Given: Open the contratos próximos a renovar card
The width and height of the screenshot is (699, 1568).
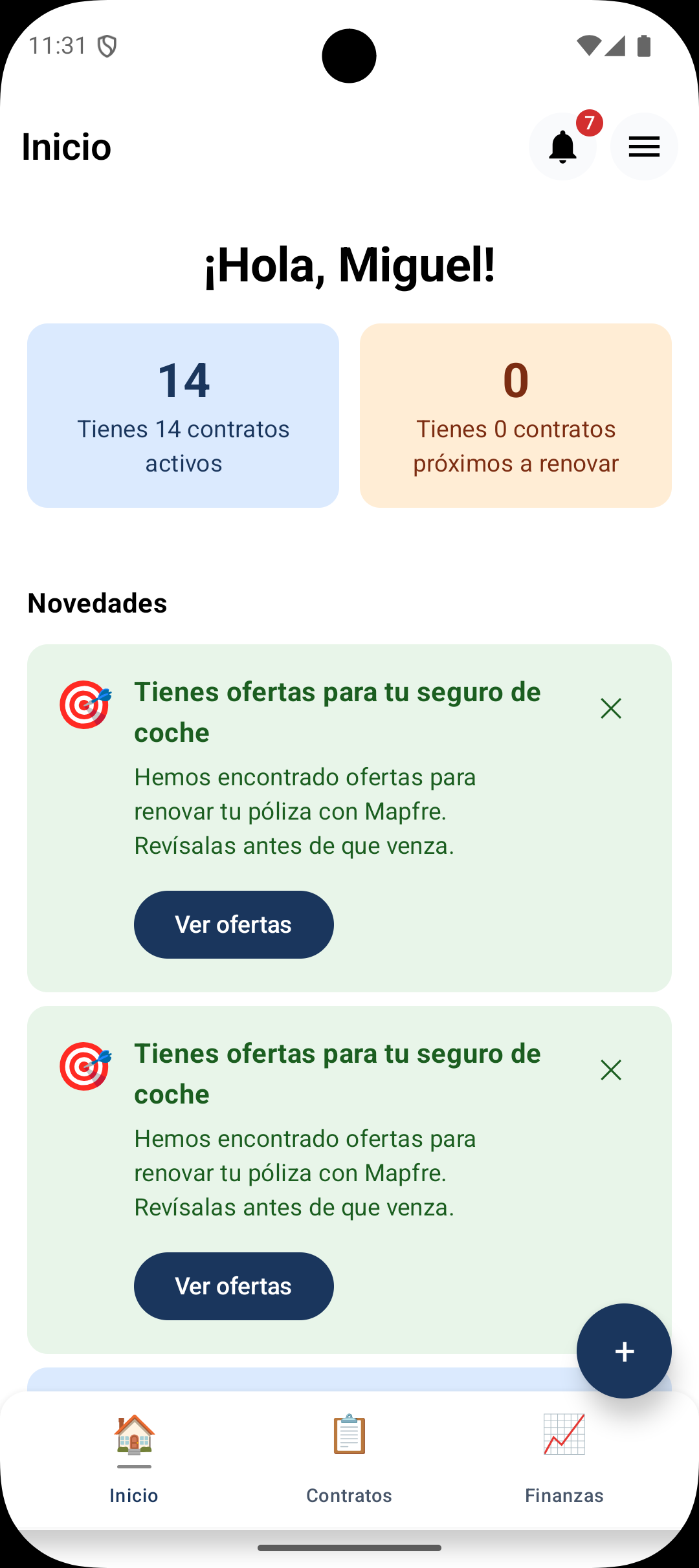Looking at the screenshot, I should [x=516, y=415].
